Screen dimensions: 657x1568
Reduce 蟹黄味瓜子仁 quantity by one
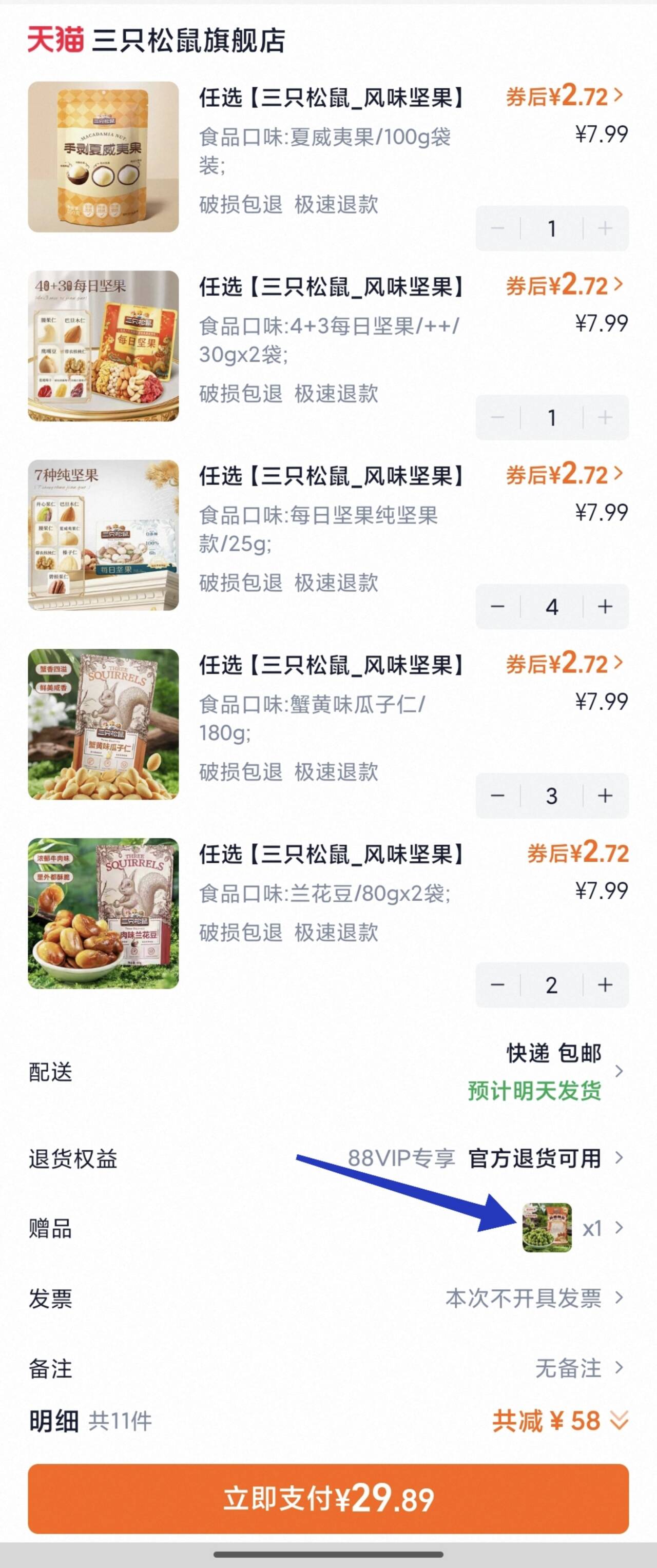point(497,796)
